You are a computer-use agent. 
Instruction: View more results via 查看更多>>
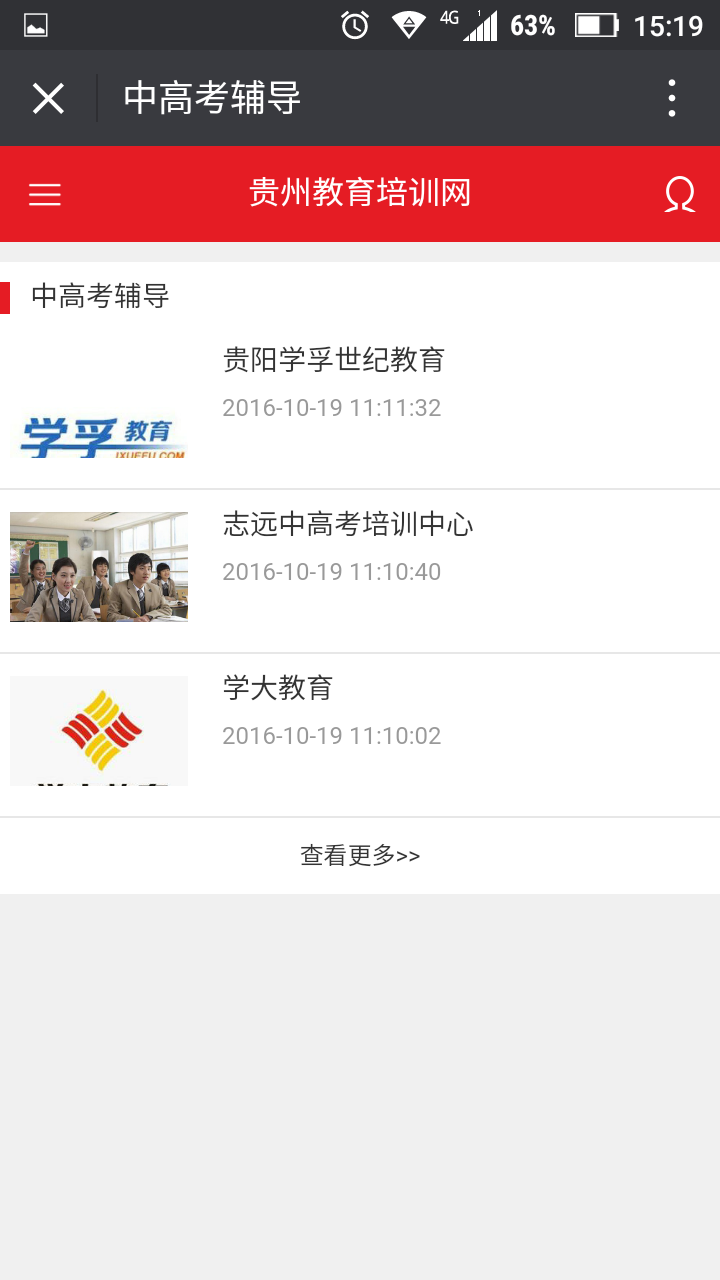point(360,856)
